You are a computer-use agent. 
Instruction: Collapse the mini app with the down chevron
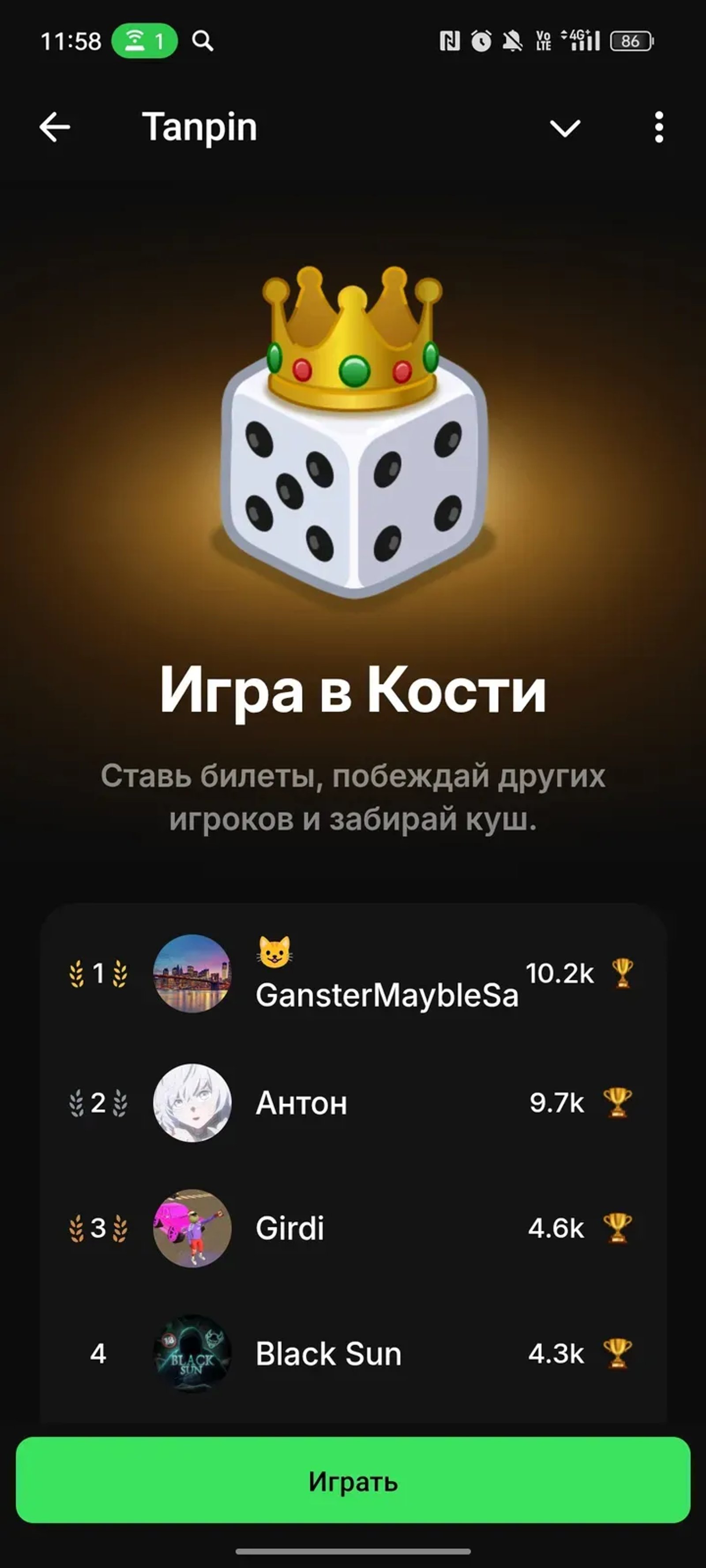click(566, 127)
